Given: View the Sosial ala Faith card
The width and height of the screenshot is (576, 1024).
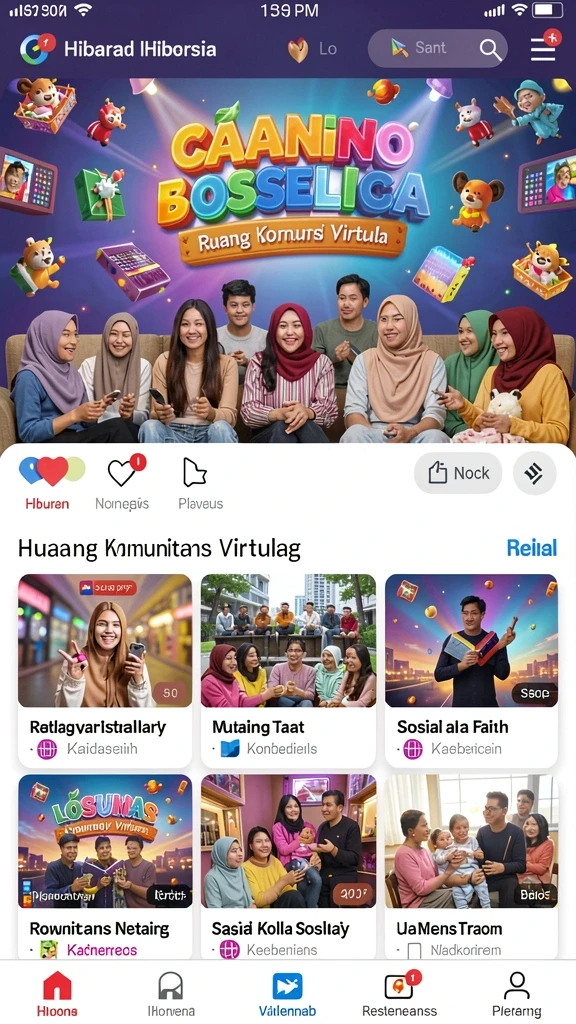Looking at the screenshot, I should pyautogui.click(x=472, y=670).
